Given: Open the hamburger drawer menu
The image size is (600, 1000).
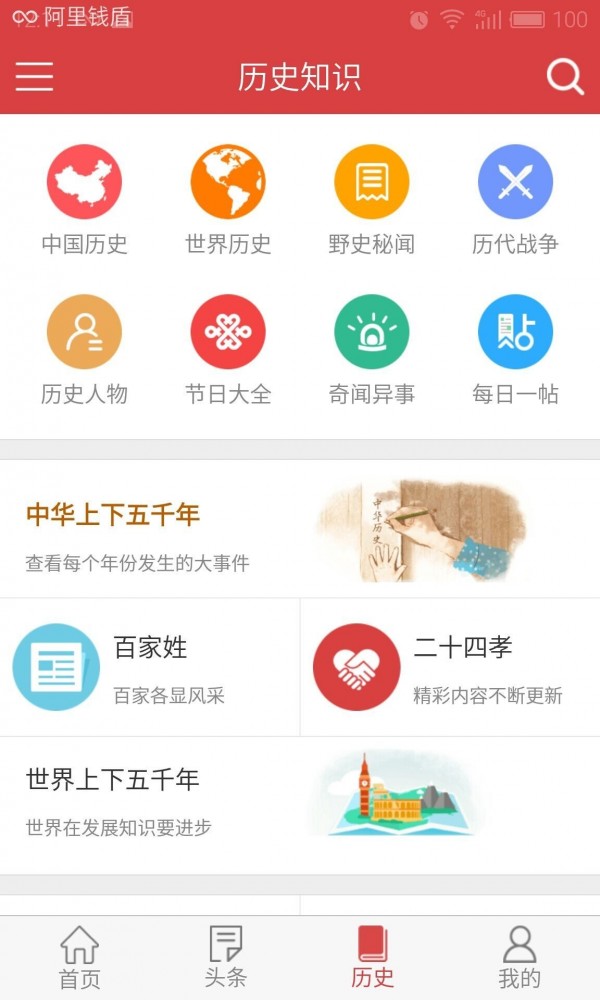Looking at the screenshot, I should point(34,77).
